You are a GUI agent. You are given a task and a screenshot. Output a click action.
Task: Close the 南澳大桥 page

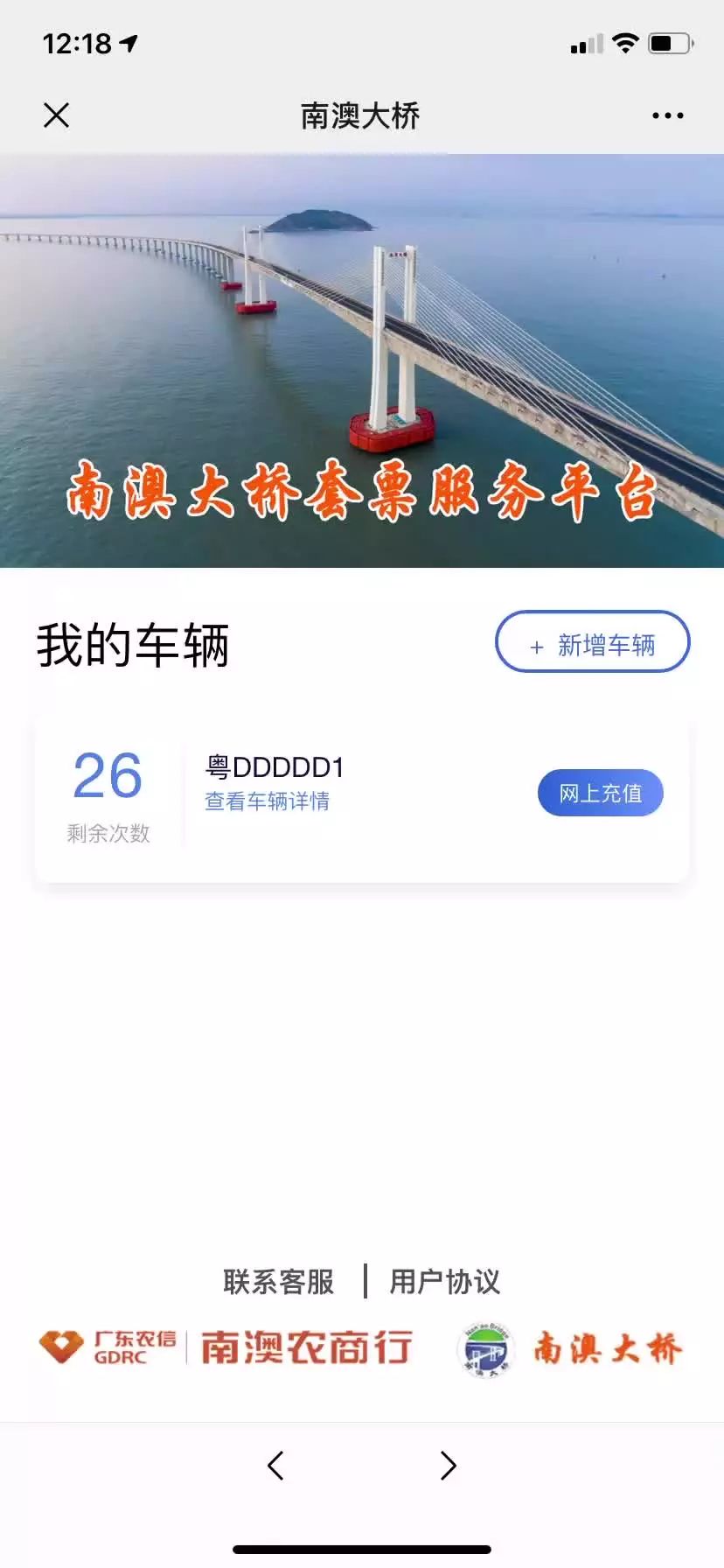click(x=57, y=115)
